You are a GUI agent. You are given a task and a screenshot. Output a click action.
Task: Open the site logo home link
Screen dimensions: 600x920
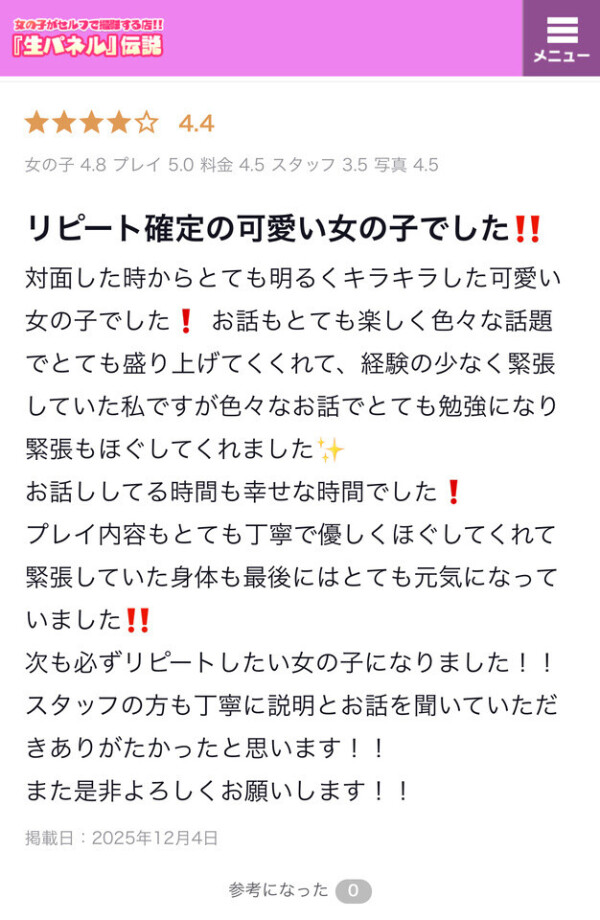point(89,38)
